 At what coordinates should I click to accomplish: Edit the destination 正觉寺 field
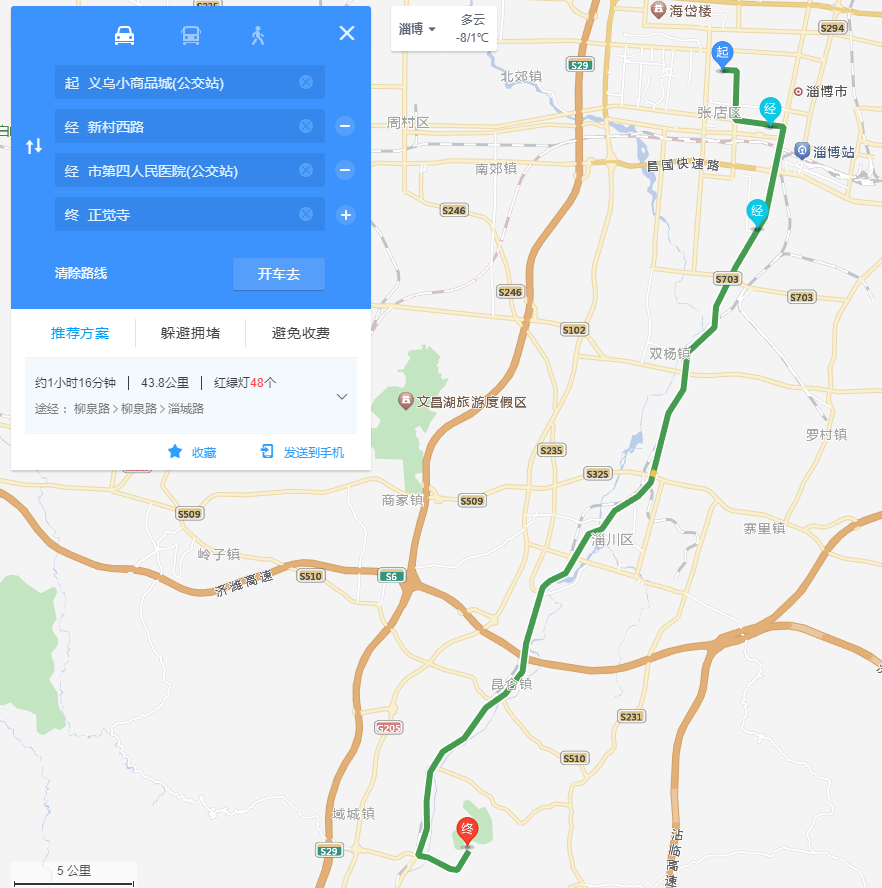tap(180, 215)
